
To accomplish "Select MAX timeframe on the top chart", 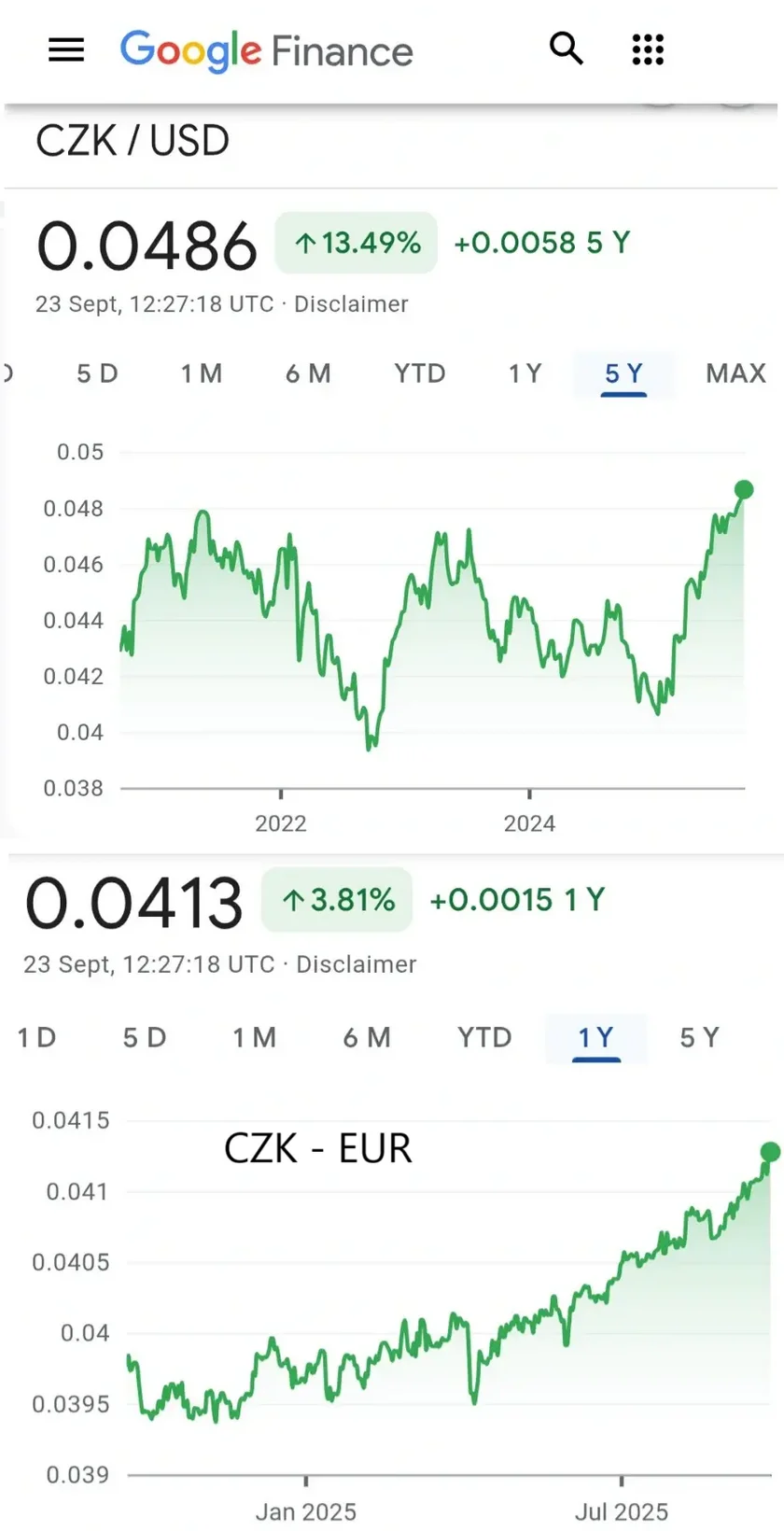I will coord(735,373).
